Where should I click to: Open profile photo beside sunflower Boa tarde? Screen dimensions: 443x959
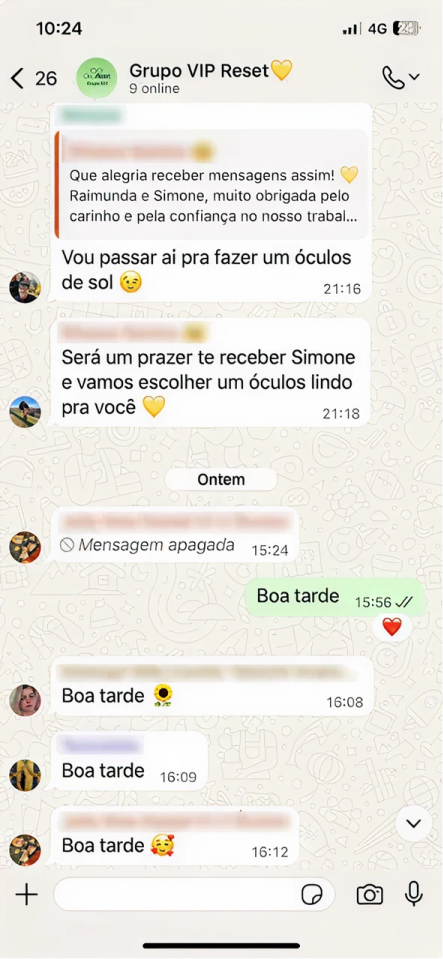tap(25, 700)
